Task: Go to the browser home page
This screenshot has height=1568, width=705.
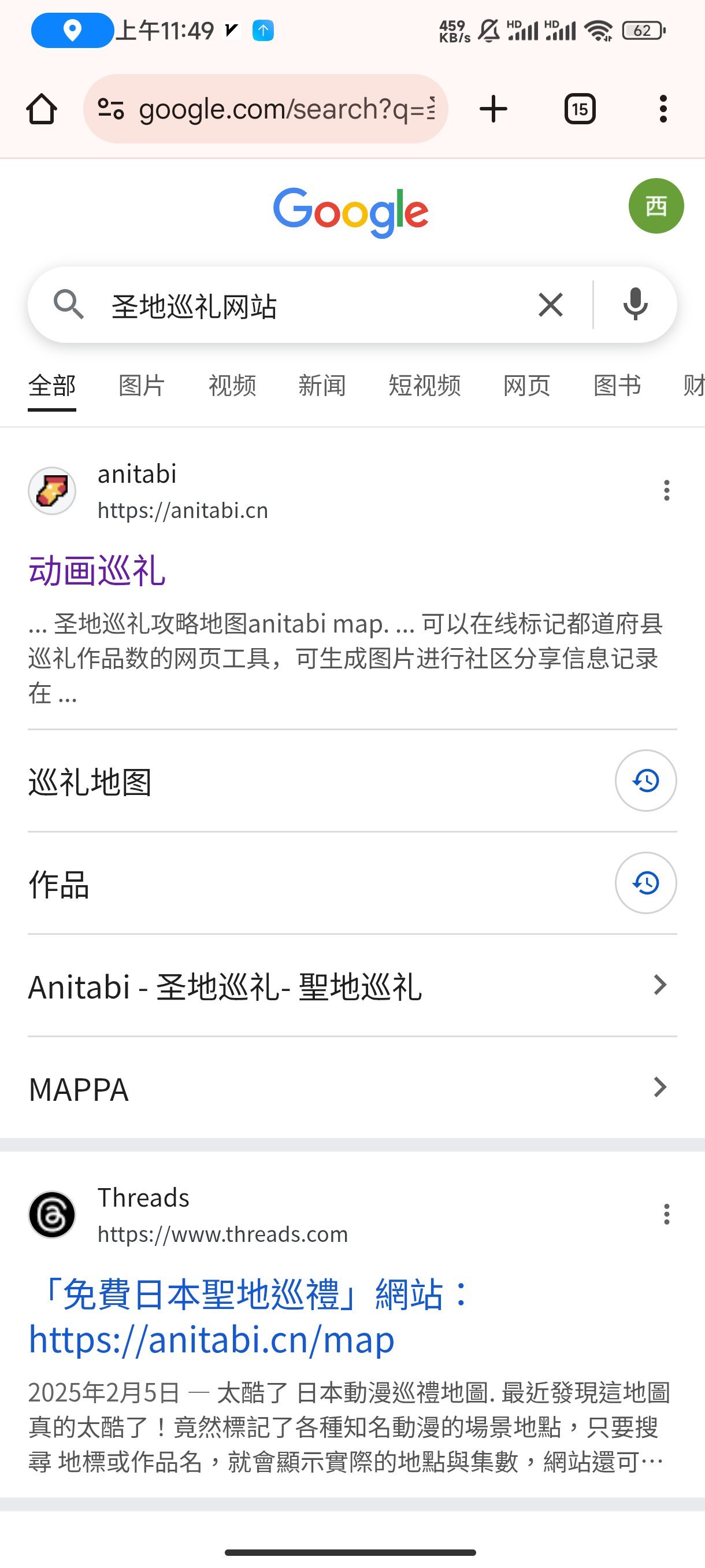Action: (42, 110)
